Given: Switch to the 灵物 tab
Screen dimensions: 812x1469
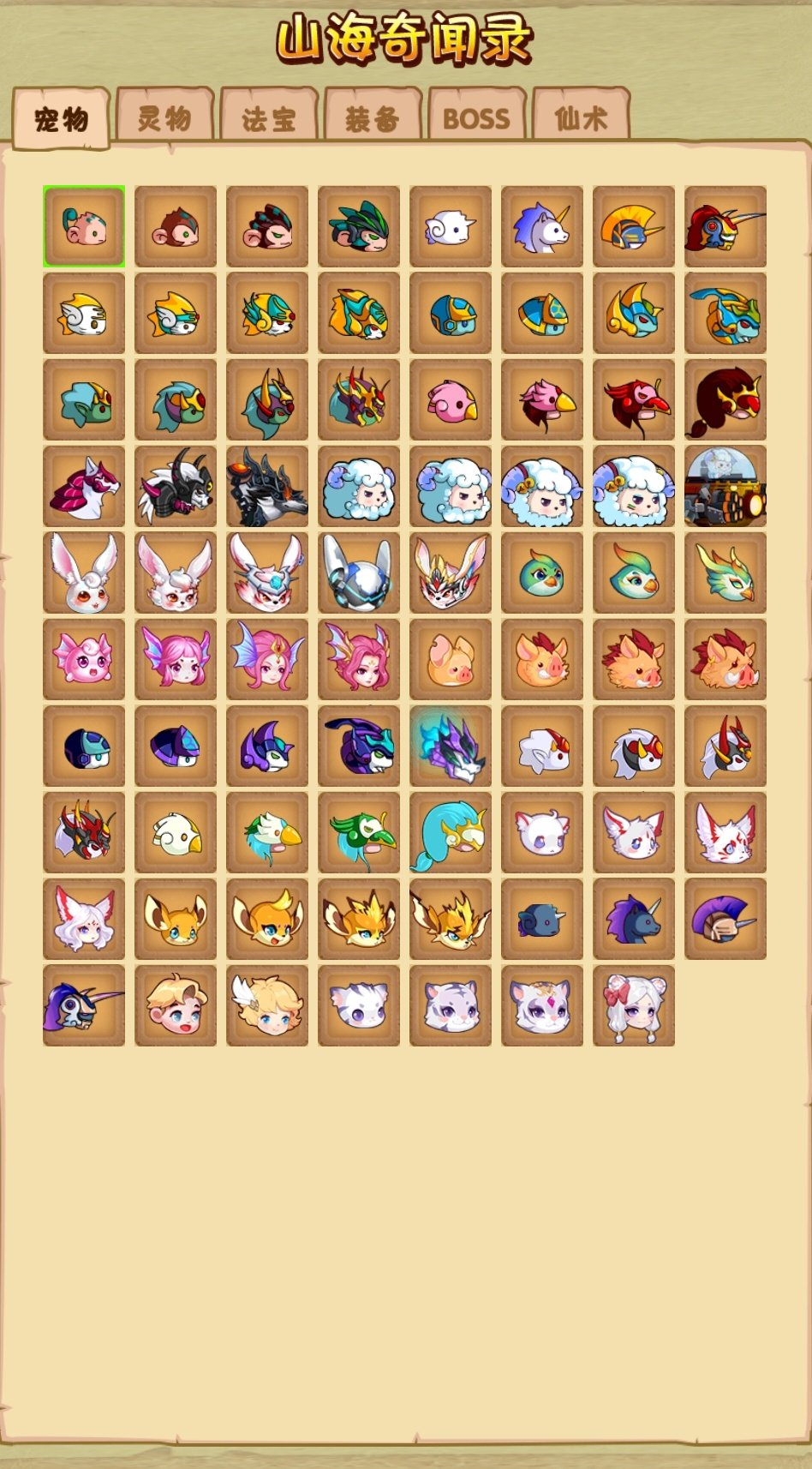Looking at the screenshot, I should click(164, 117).
